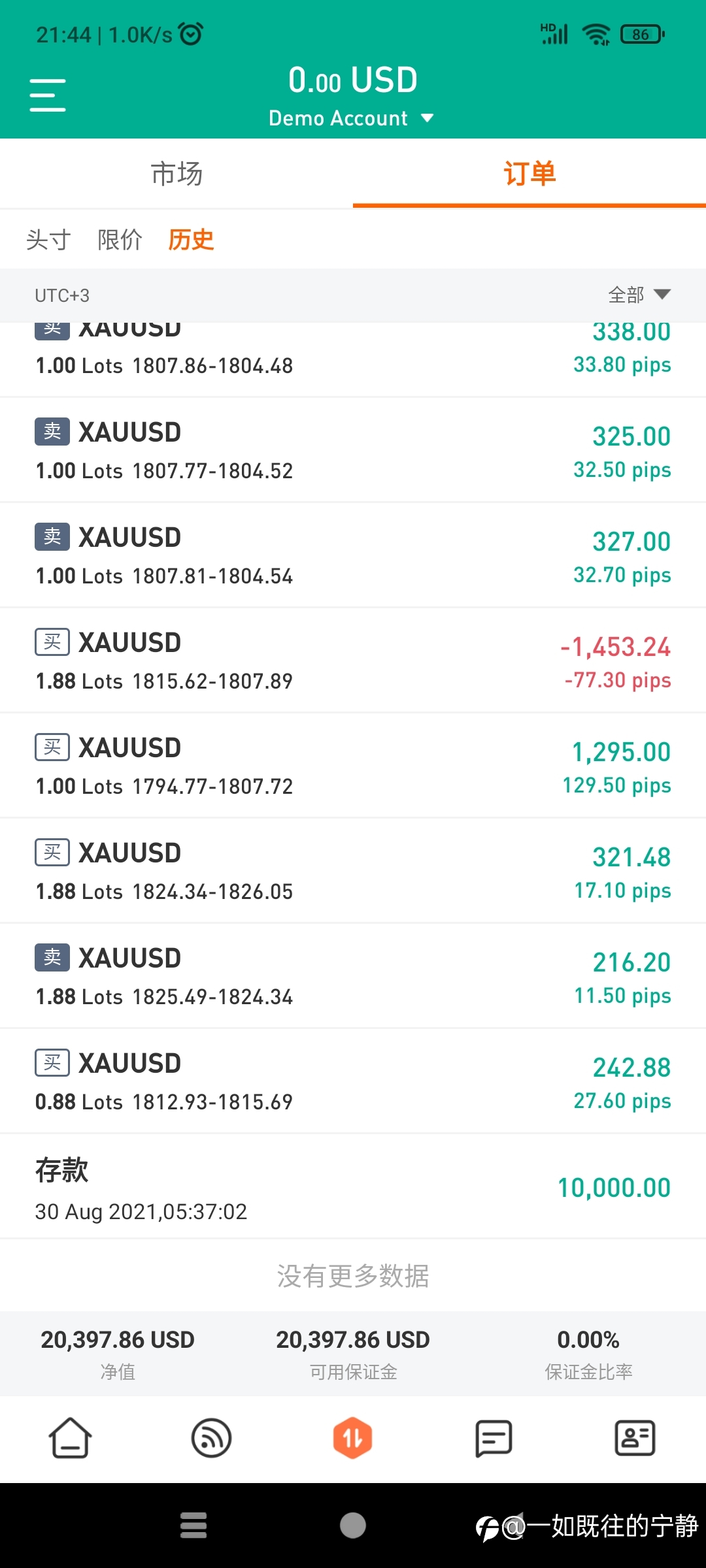706x1568 pixels.
Task: Select the 历史 sub-tab
Action: click(x=191, y=240)
